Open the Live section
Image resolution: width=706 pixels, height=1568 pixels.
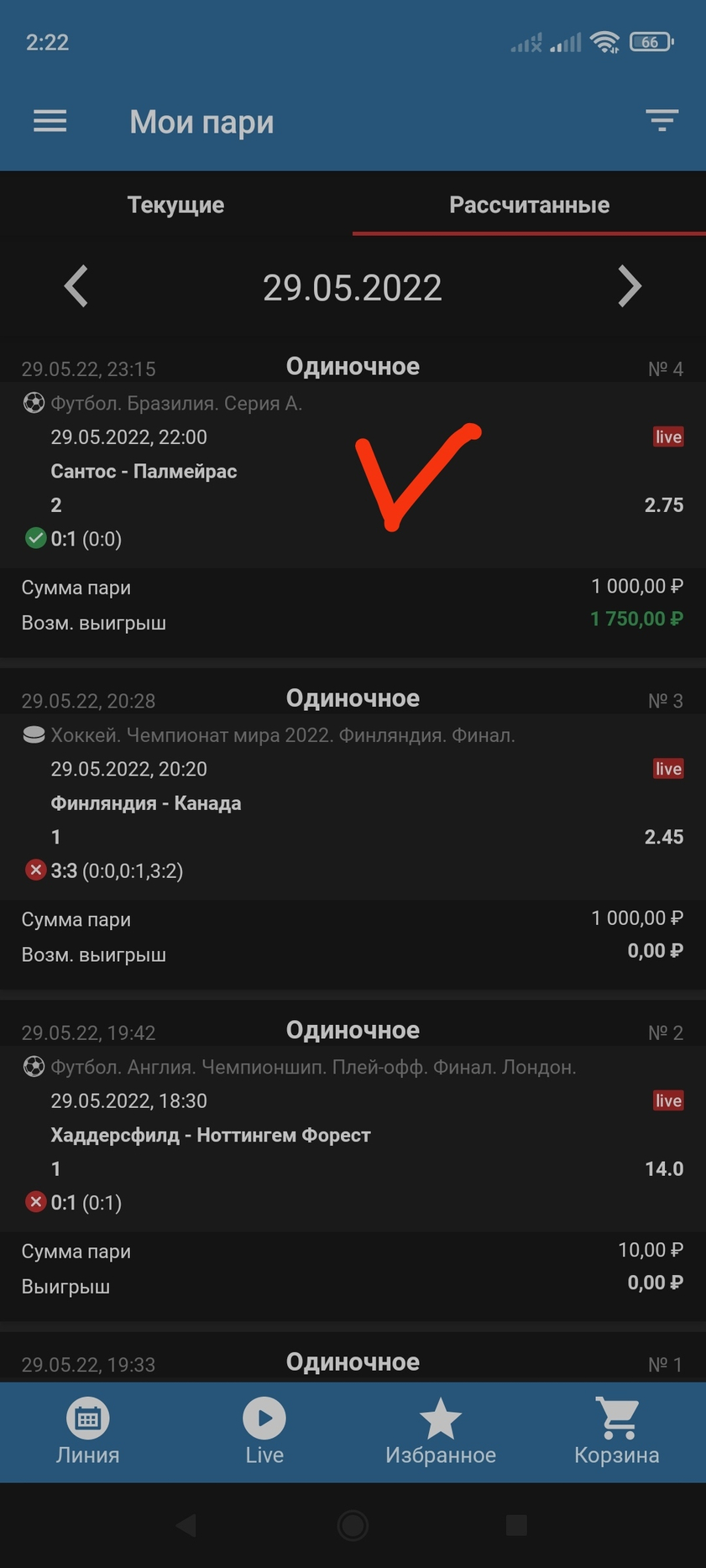coord(264,1433)
